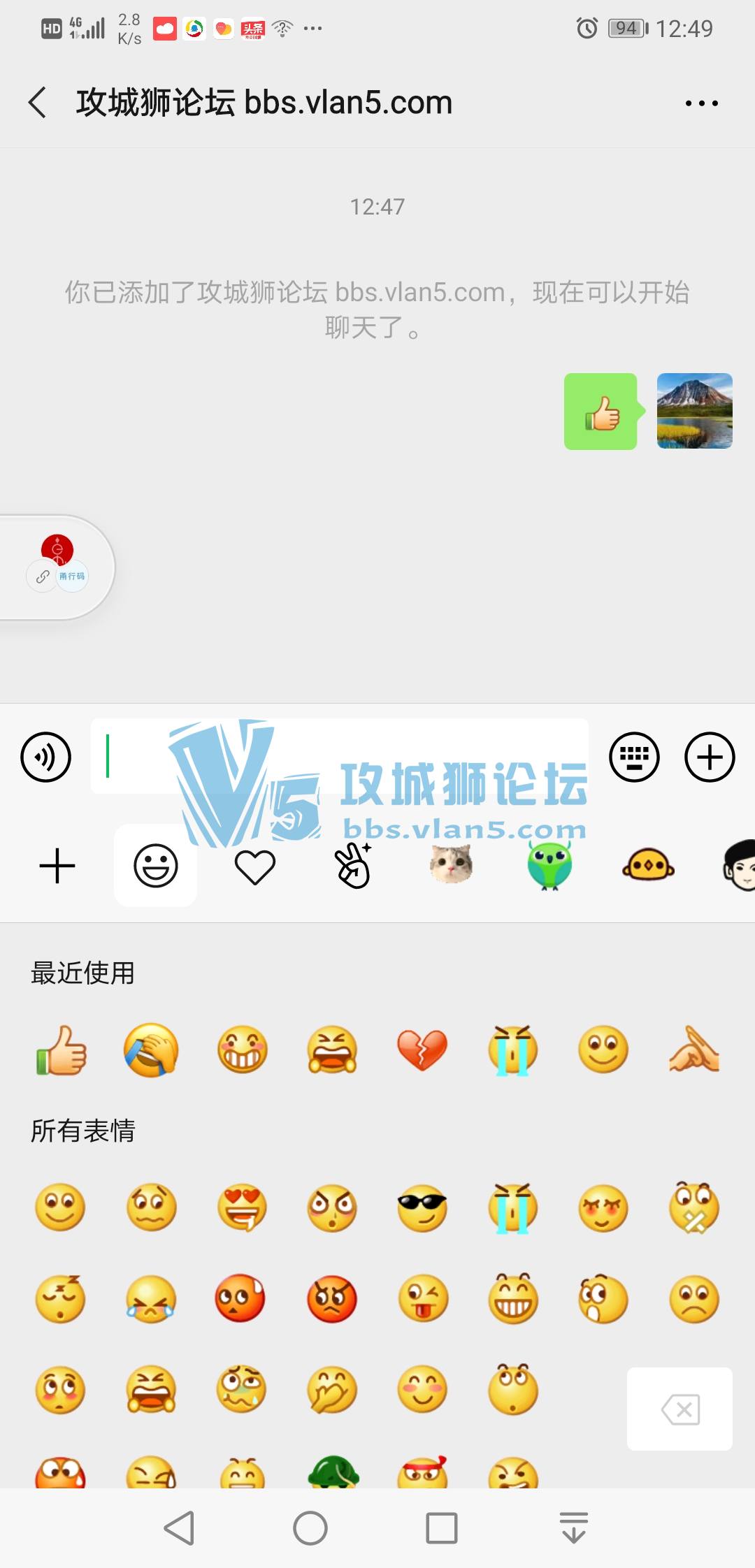Insert the broken heart emoji
Image resolution: width=755 pixels, height=1568 pixels.
tap(422, 1050)
